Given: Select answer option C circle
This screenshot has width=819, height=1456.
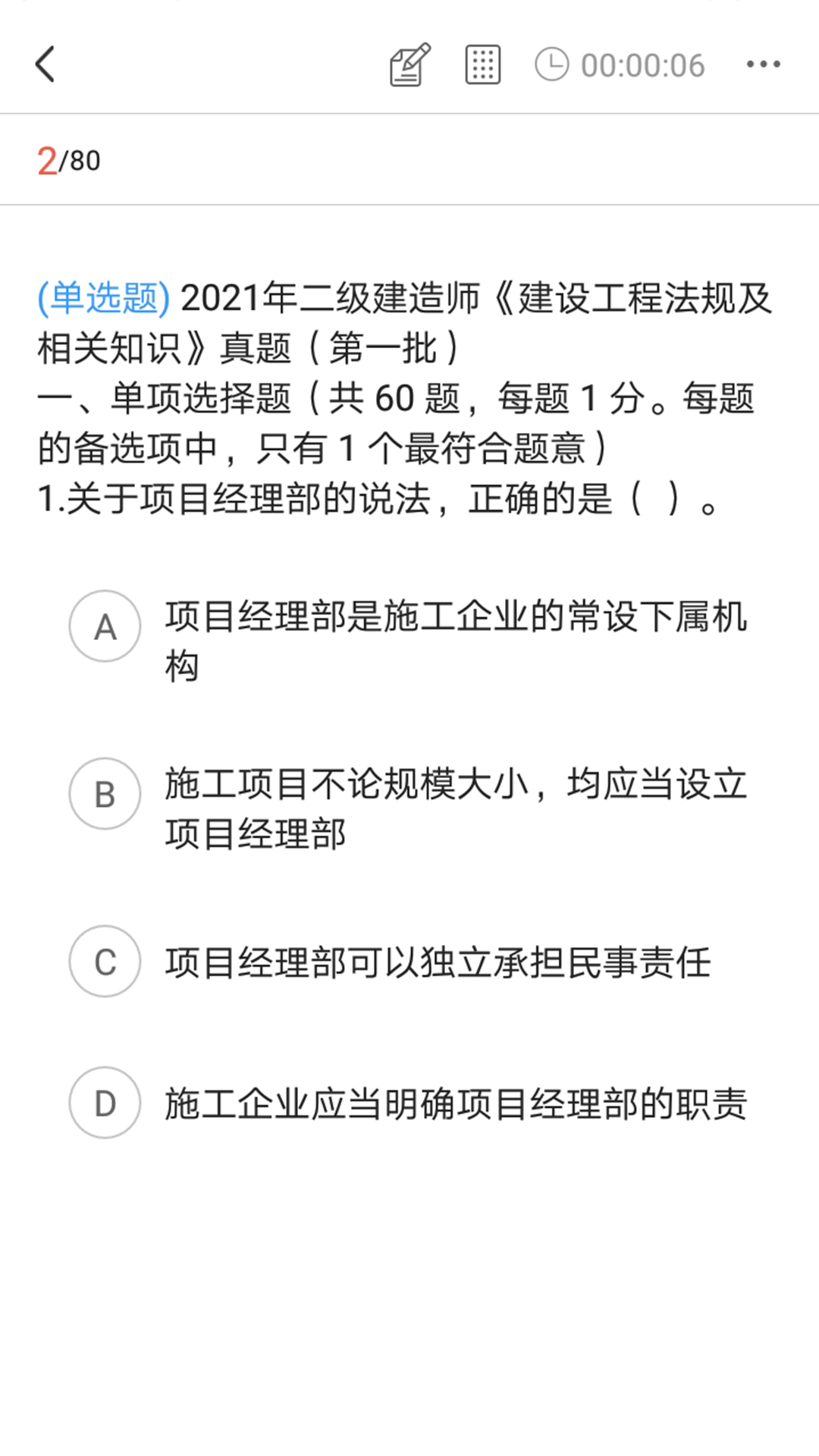Looking at the screenshot, I should coord(104,961).
